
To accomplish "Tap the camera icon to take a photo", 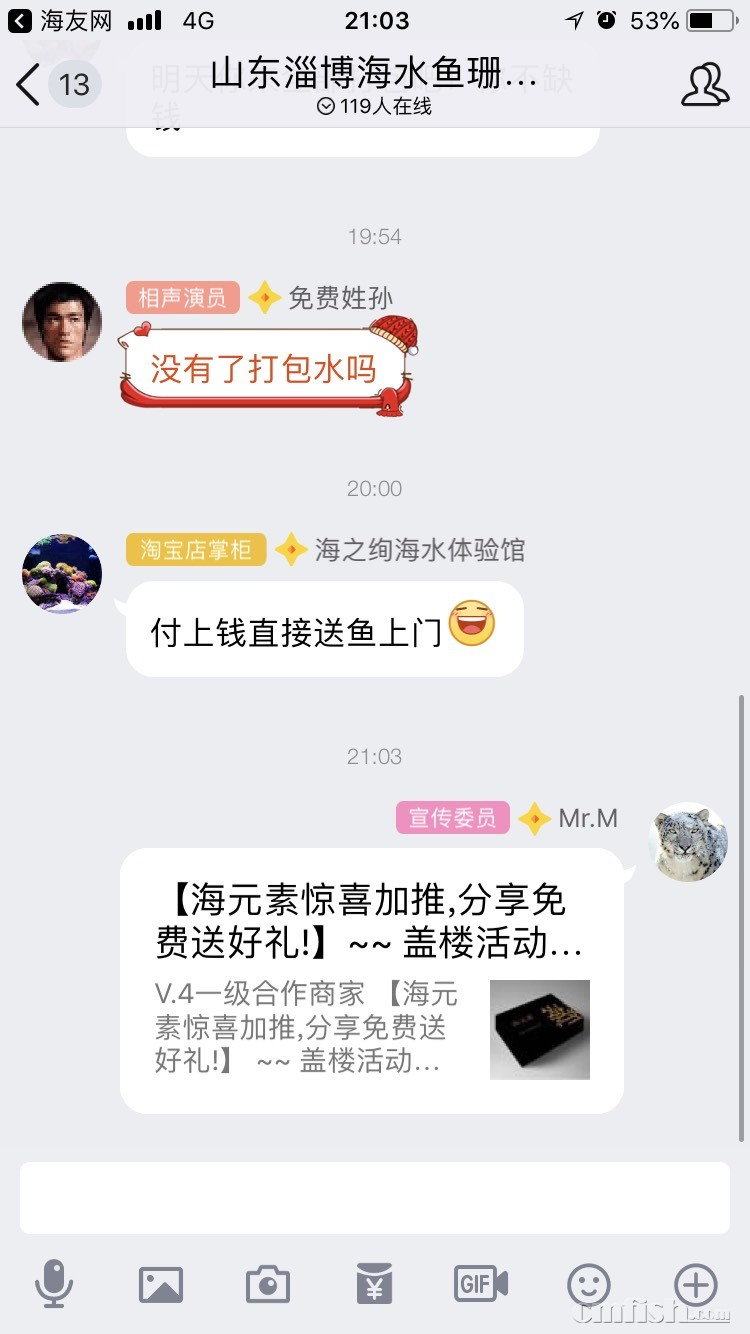I will 267,1286.
